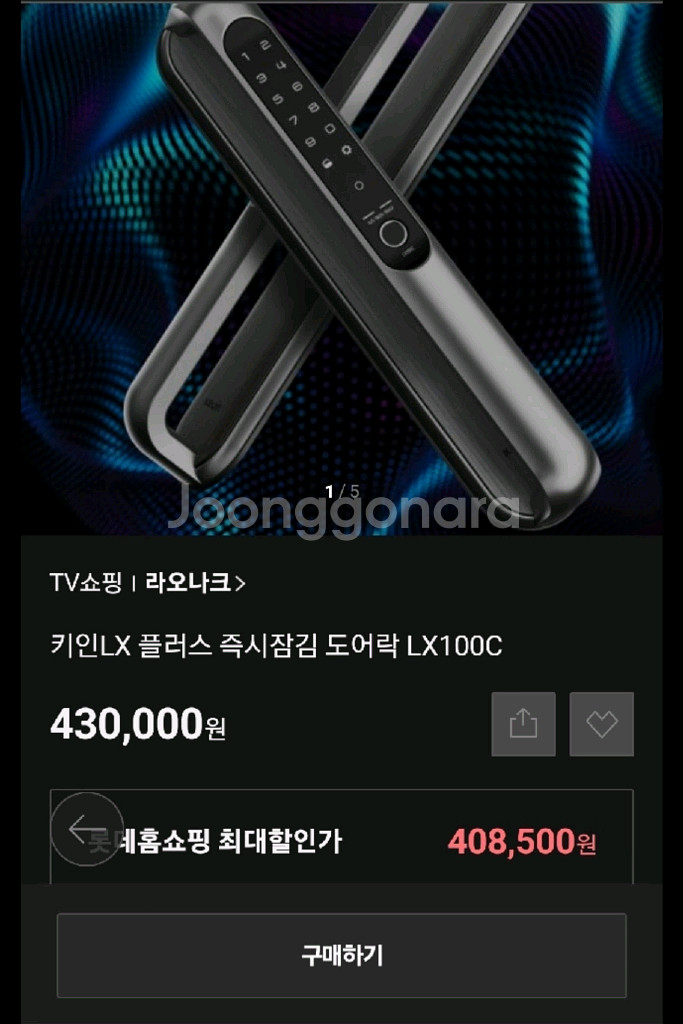The width and height of the screenshot is (683, 1024).
Task: Open the main product photo gallery
Action: [x=341, y=270]
